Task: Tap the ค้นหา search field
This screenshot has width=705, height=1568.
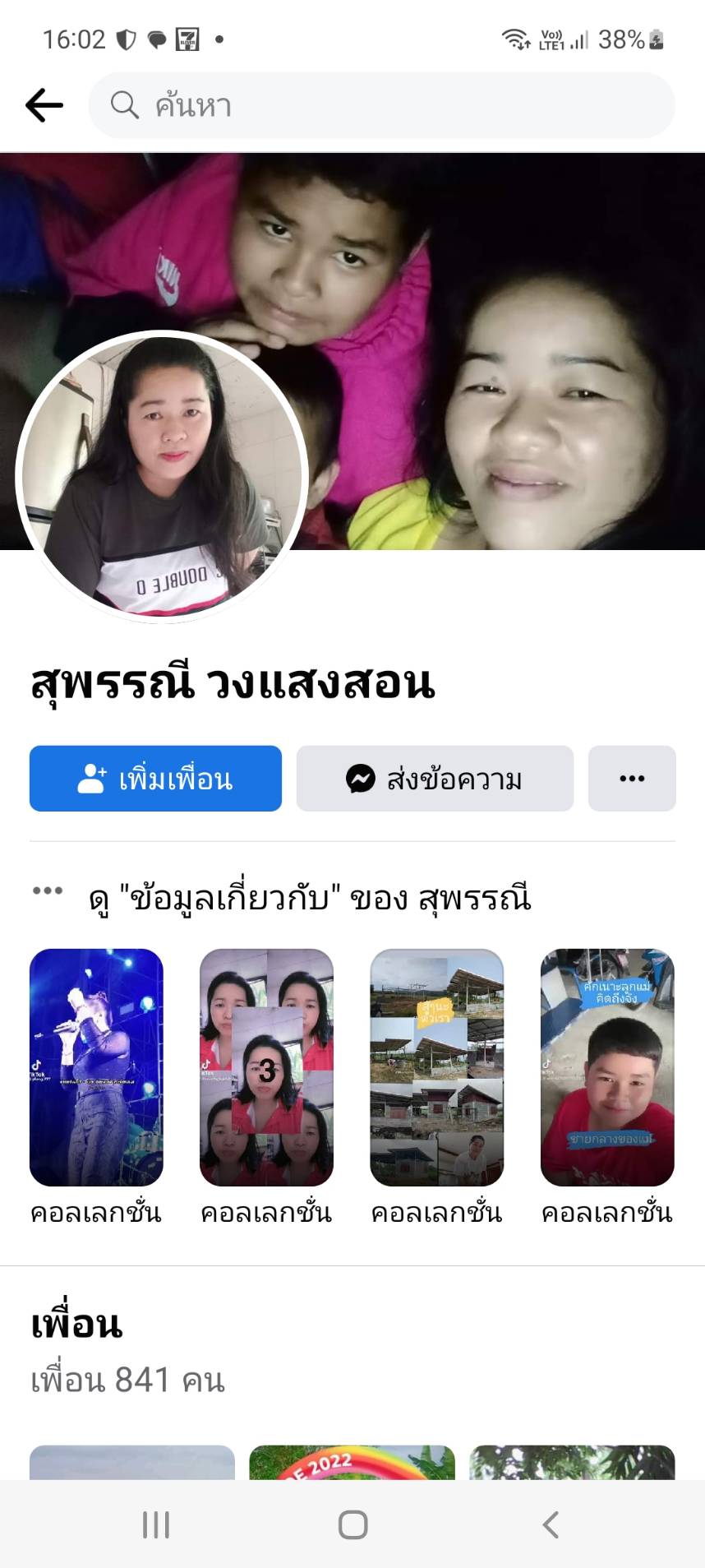Action: point(381,105)
